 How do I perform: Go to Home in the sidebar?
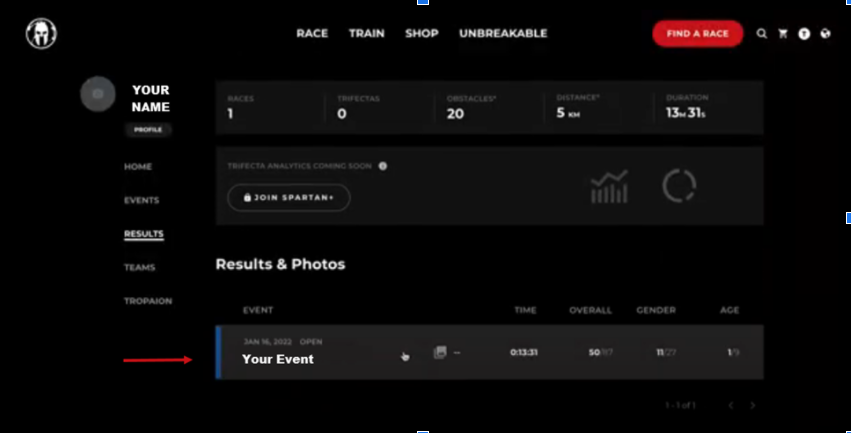(x=138, y=166)
